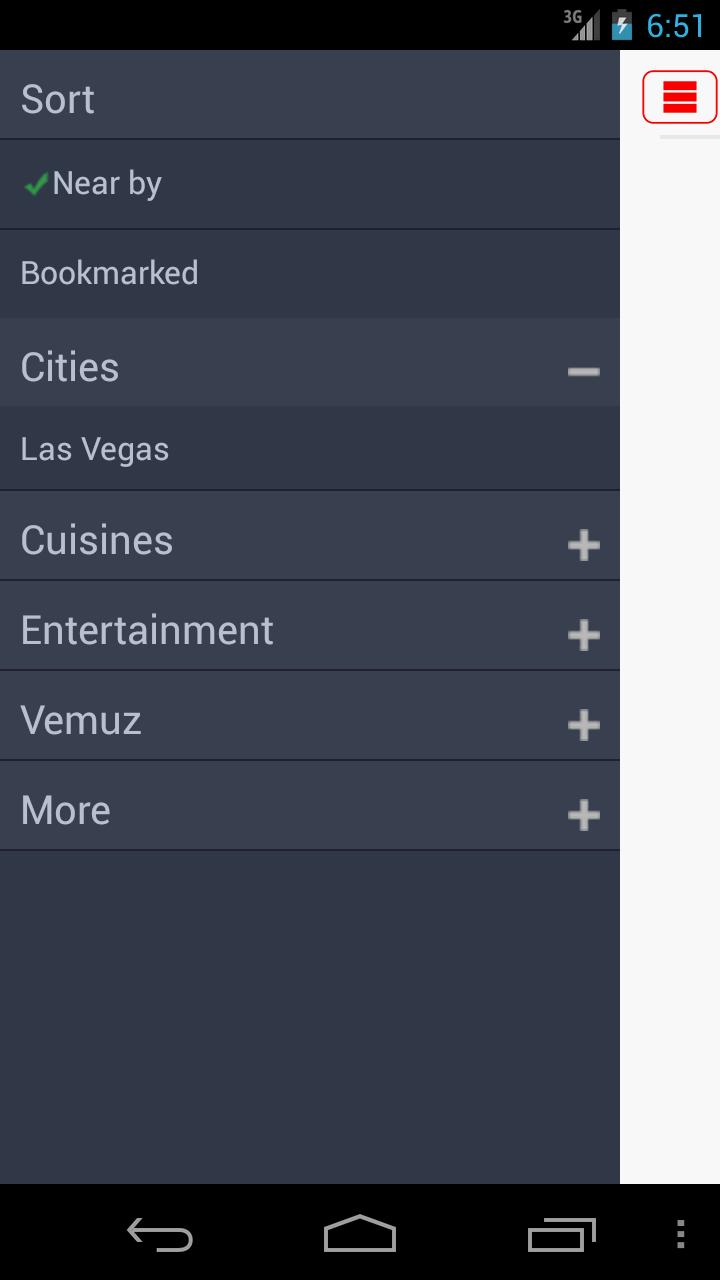Collapse the Cities section
This screenshot has width=720, height=1280.
(583, 371)
